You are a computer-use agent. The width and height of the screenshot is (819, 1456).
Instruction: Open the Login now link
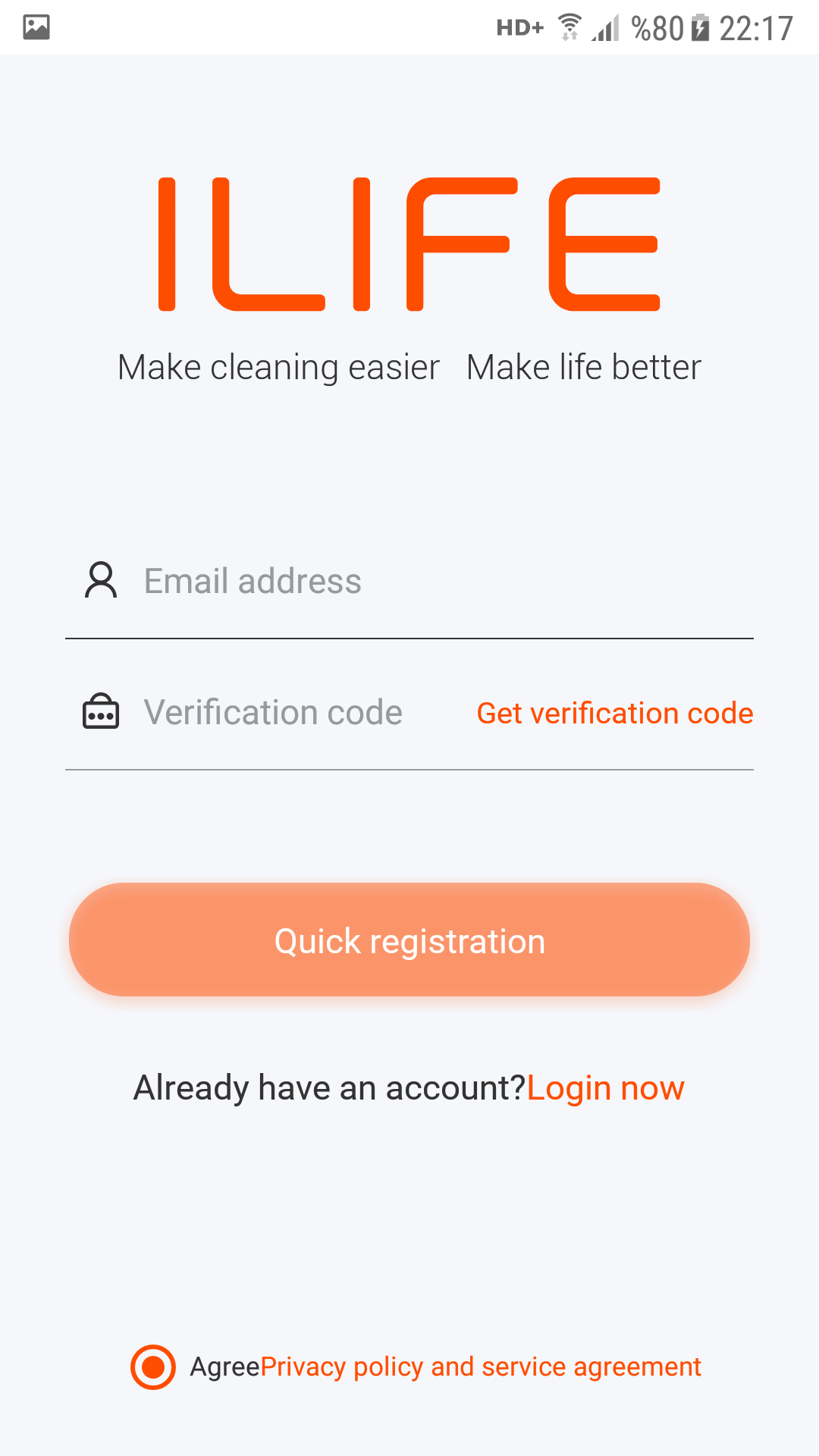point(606,1088)
